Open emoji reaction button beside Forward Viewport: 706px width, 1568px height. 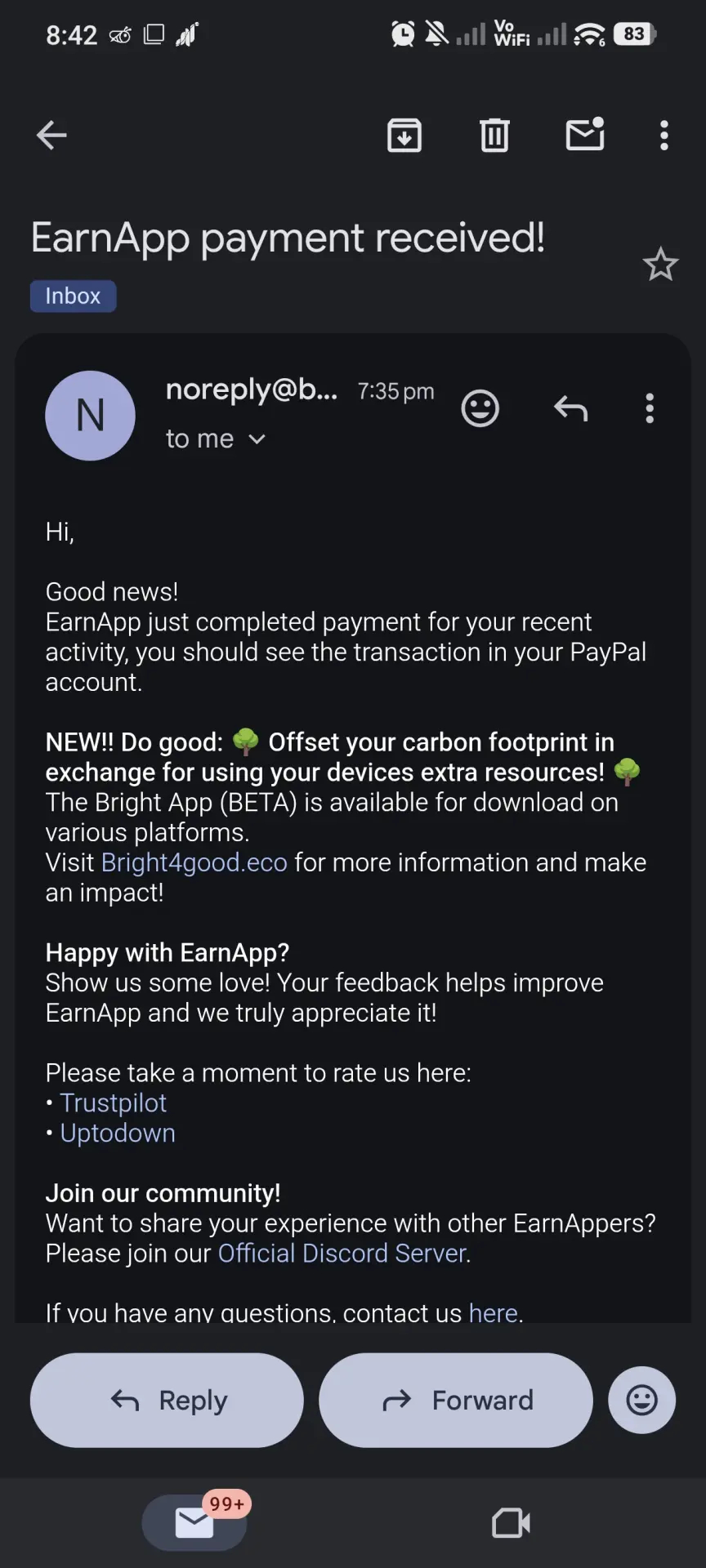(x=641, y=1401)
